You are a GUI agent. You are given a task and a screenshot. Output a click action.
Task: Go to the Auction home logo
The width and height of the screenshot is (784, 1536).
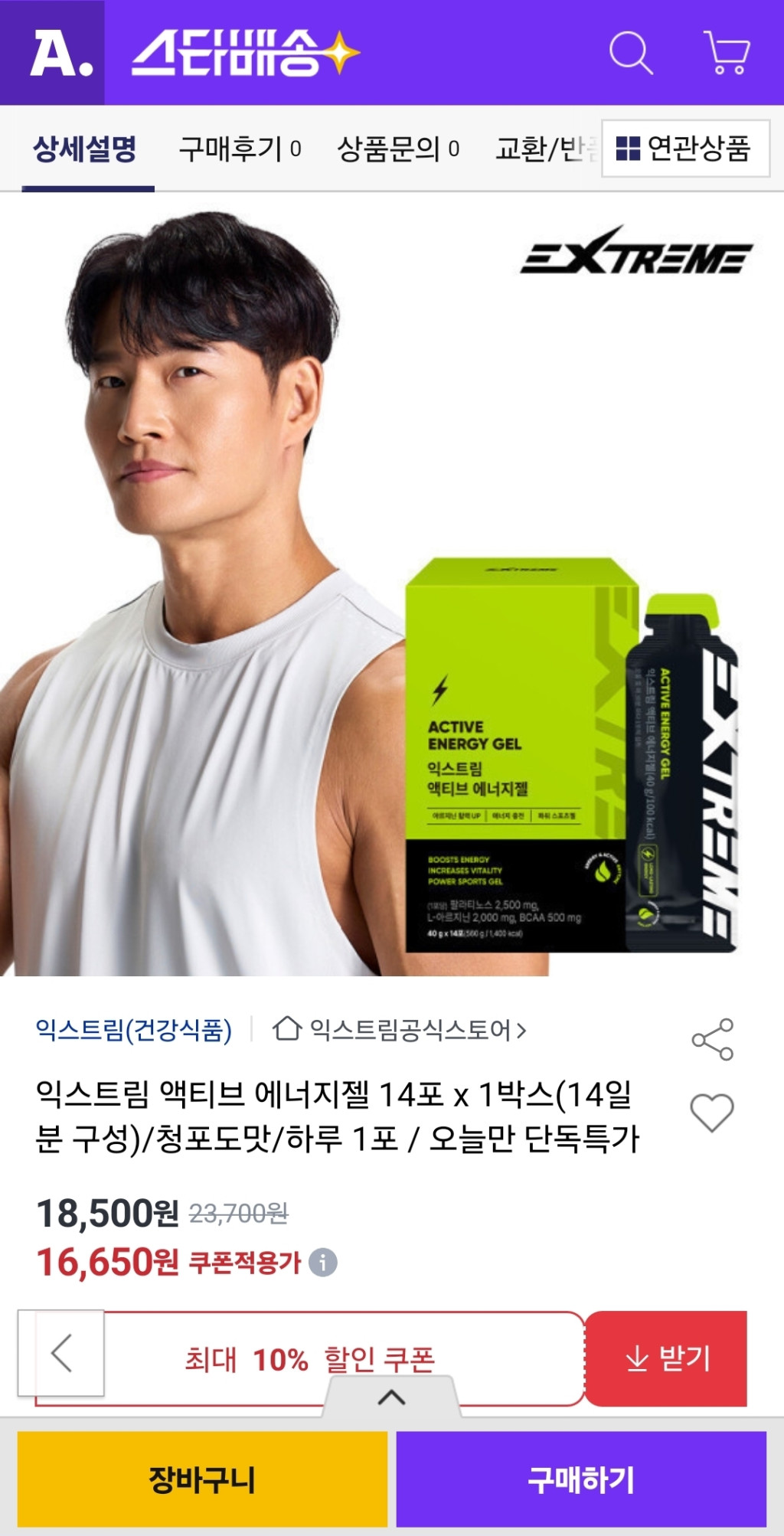pyautogui.click(x=60, y=53)
